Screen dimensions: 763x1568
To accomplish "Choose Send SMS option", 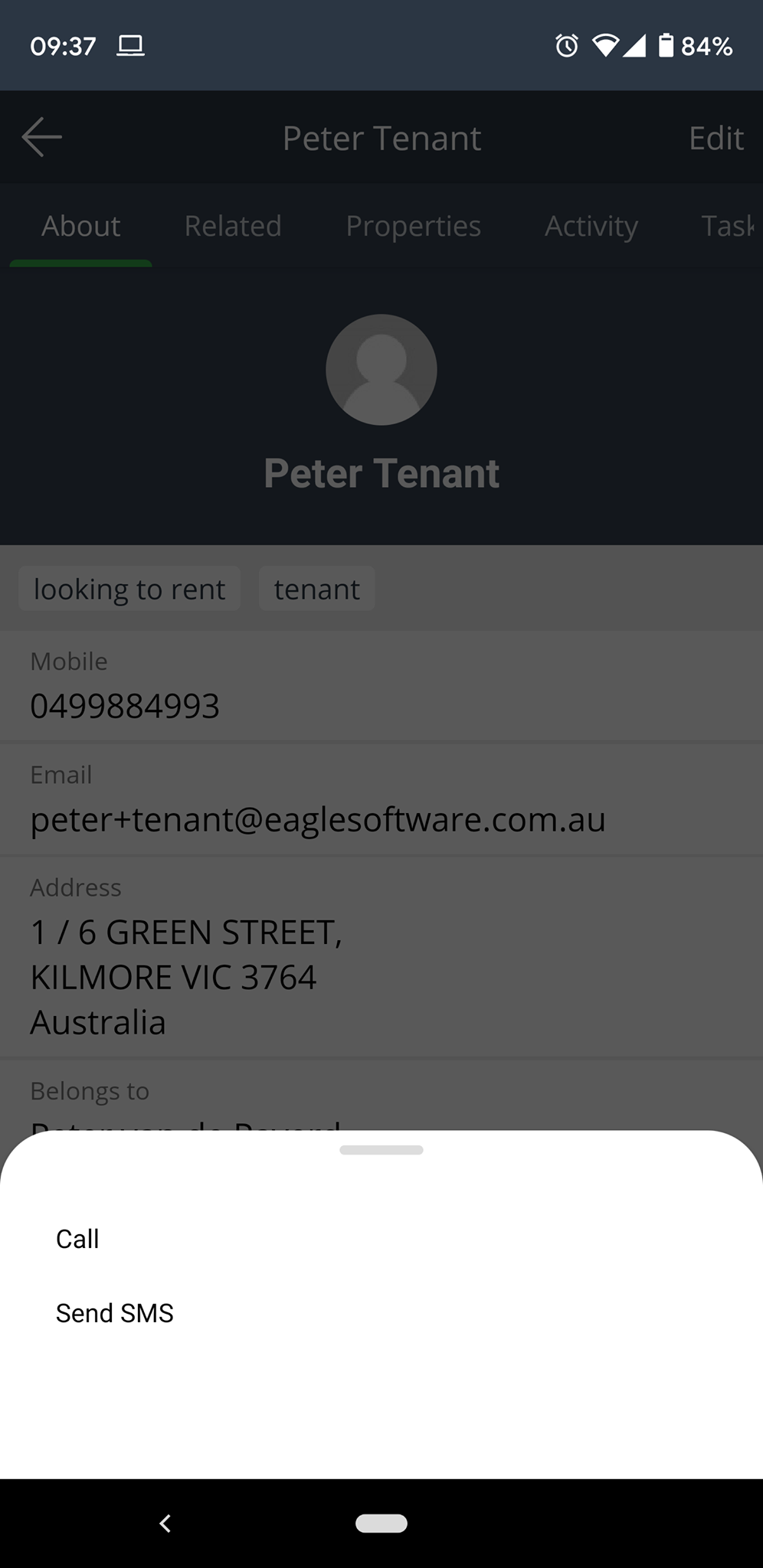I will click(115, 1313).
